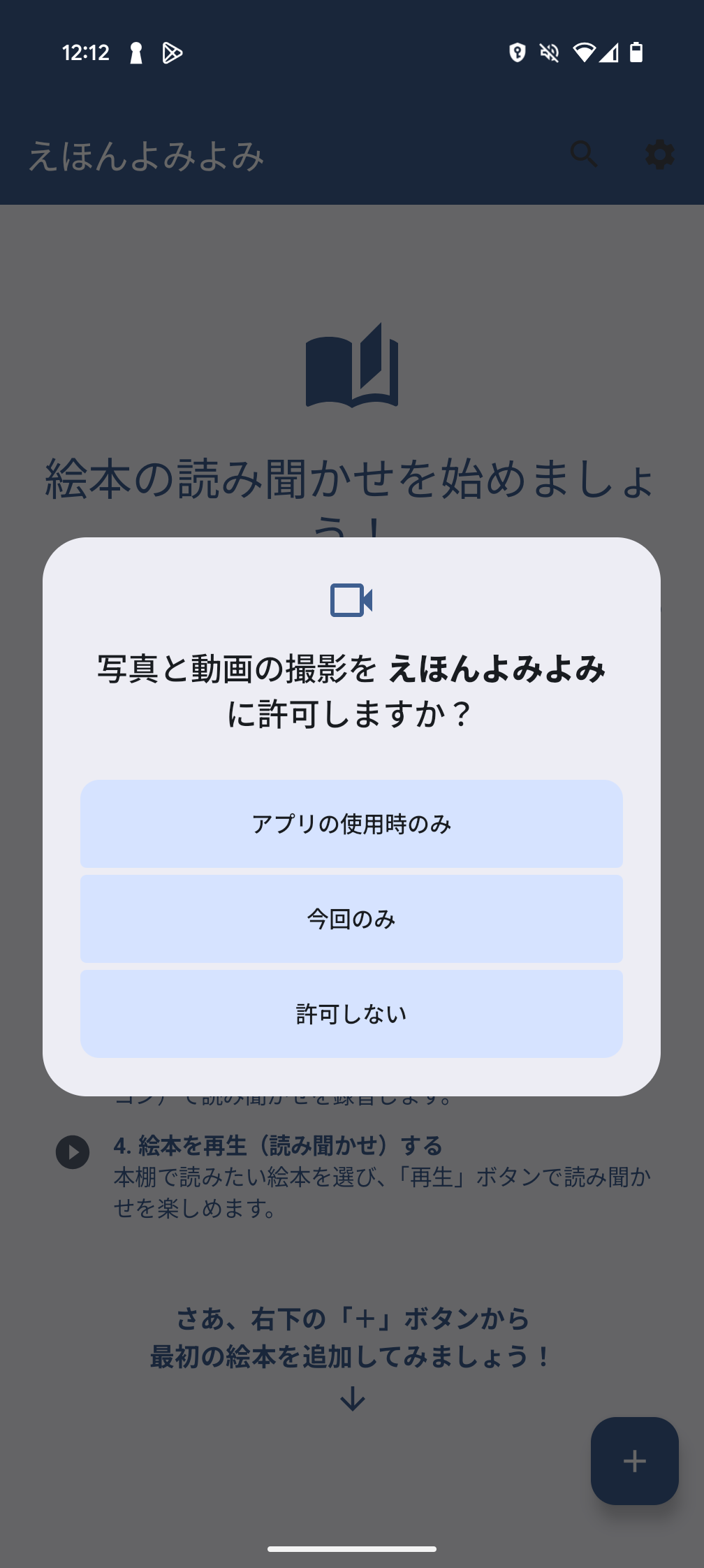The width and height of the screenshot is (704, 1568).
Task: Click the signal strength indicator
Action: pyautogui.click(x=609, y=54)
